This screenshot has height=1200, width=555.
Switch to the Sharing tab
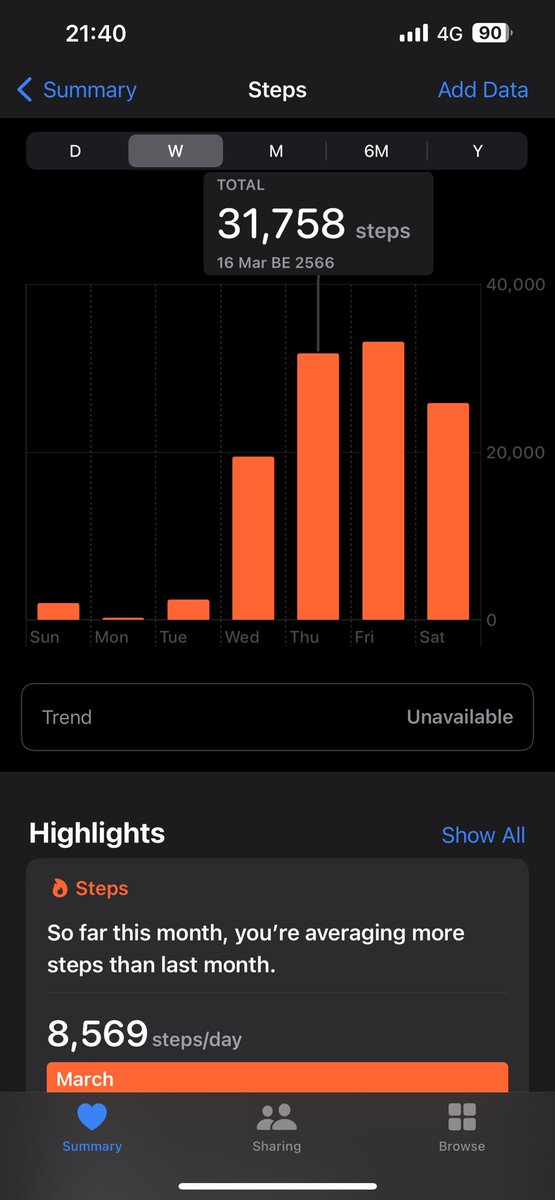(x=277, y=1128)
